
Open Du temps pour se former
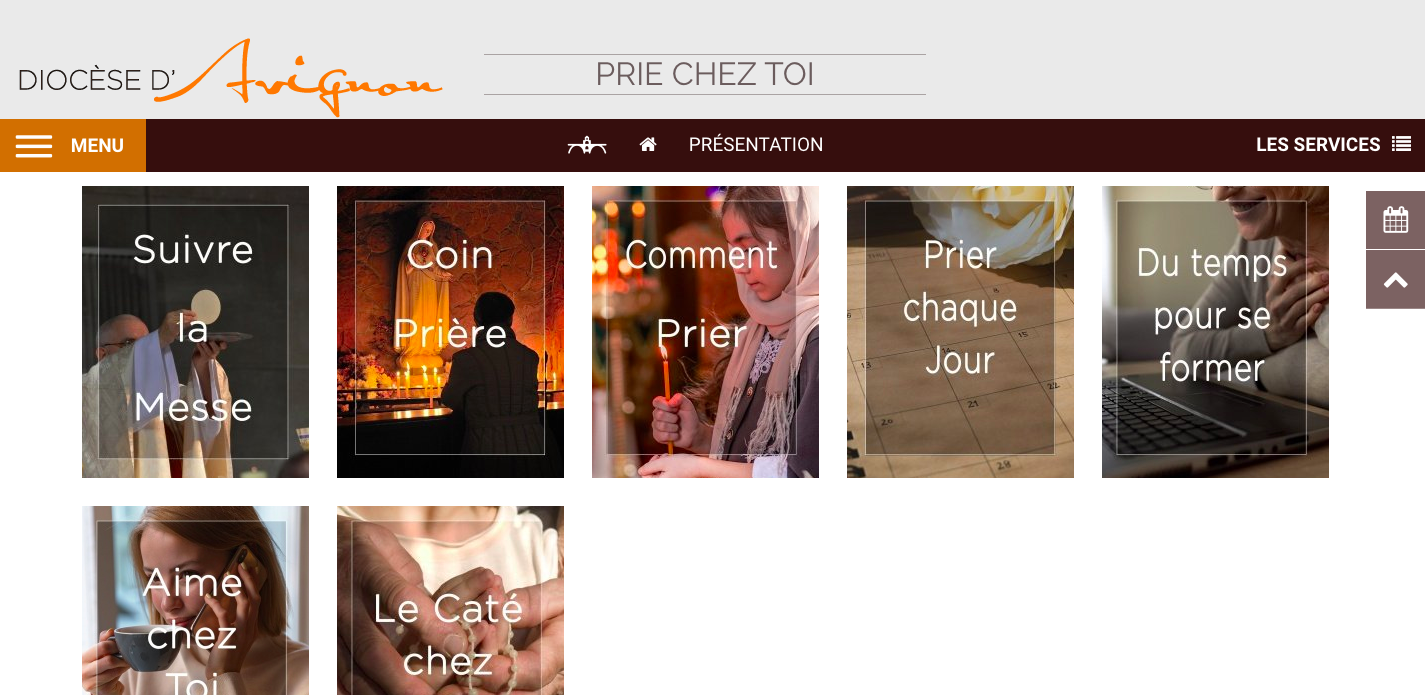pyautogui.click(x=1215, y=332)
